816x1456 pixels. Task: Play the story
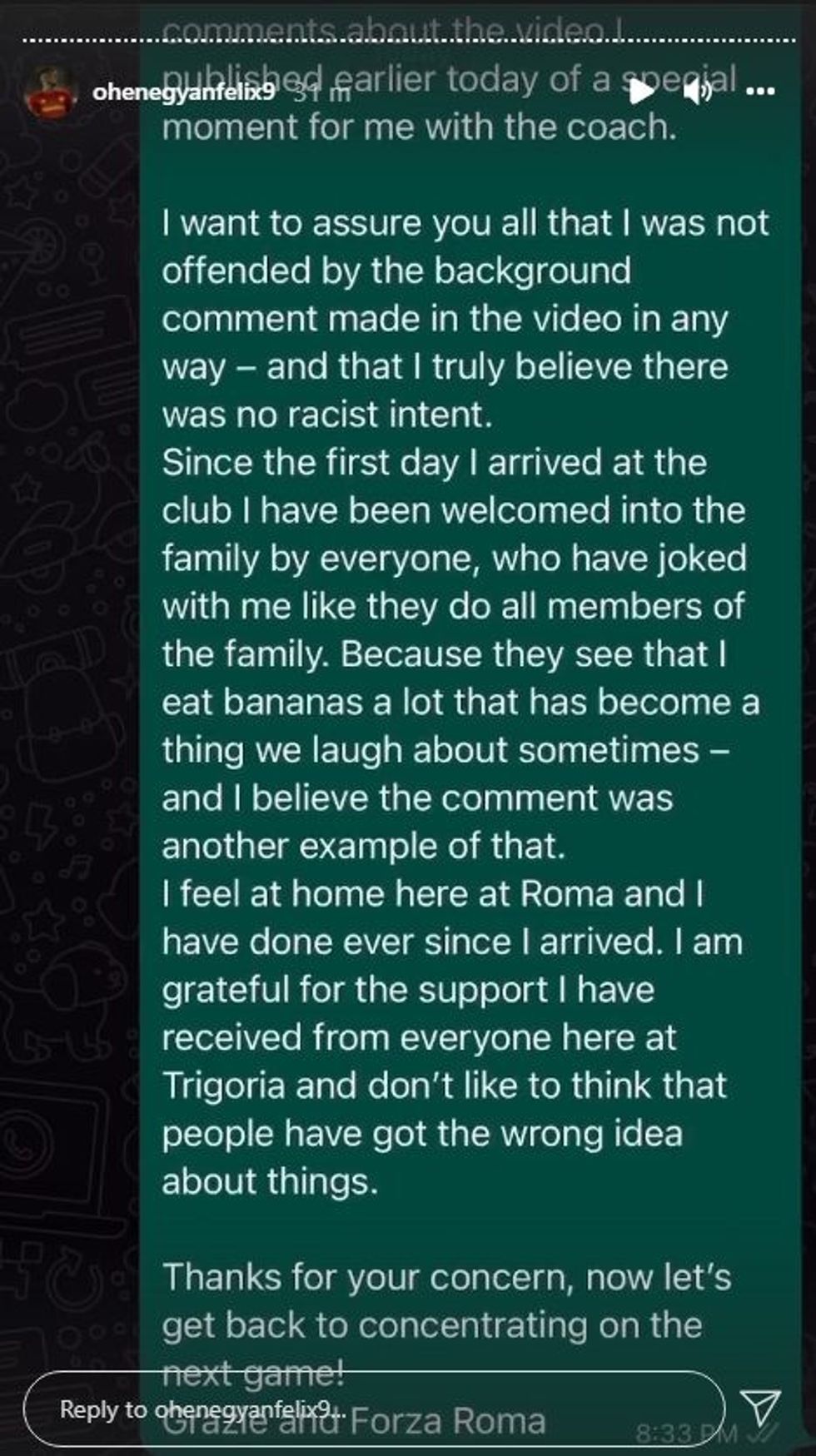[x=641, y=91]
